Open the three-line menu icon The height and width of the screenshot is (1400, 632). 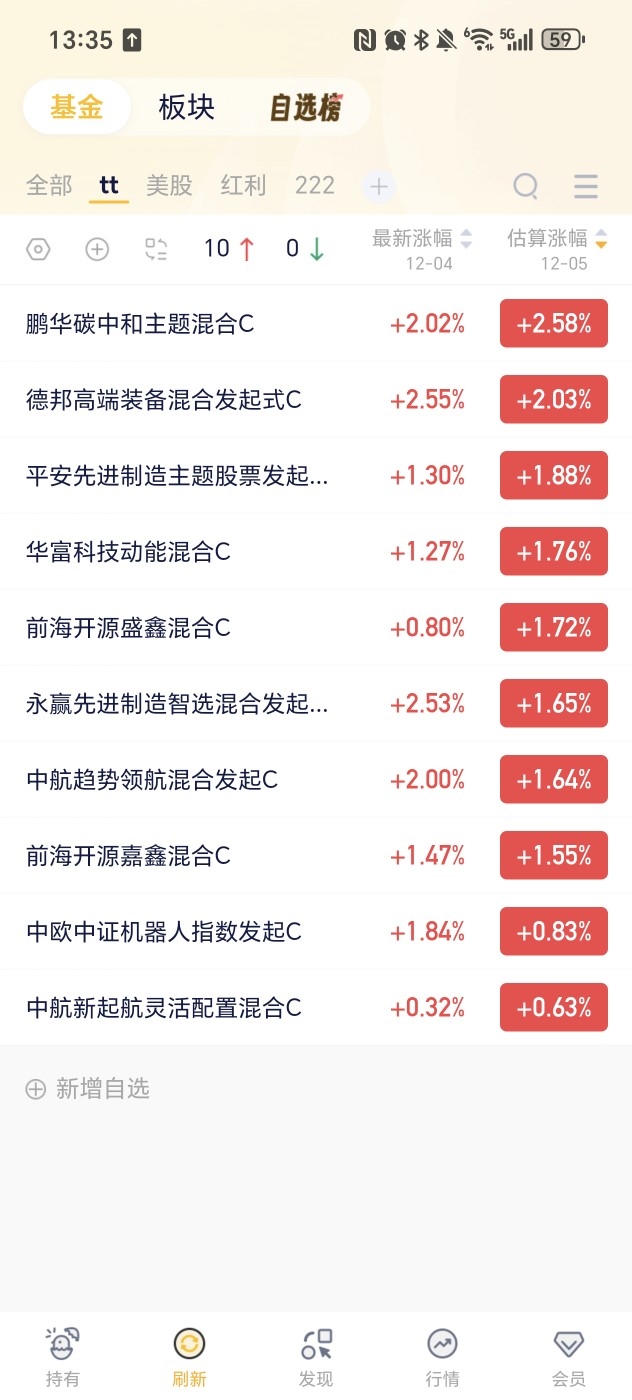[x=586, y=187]
